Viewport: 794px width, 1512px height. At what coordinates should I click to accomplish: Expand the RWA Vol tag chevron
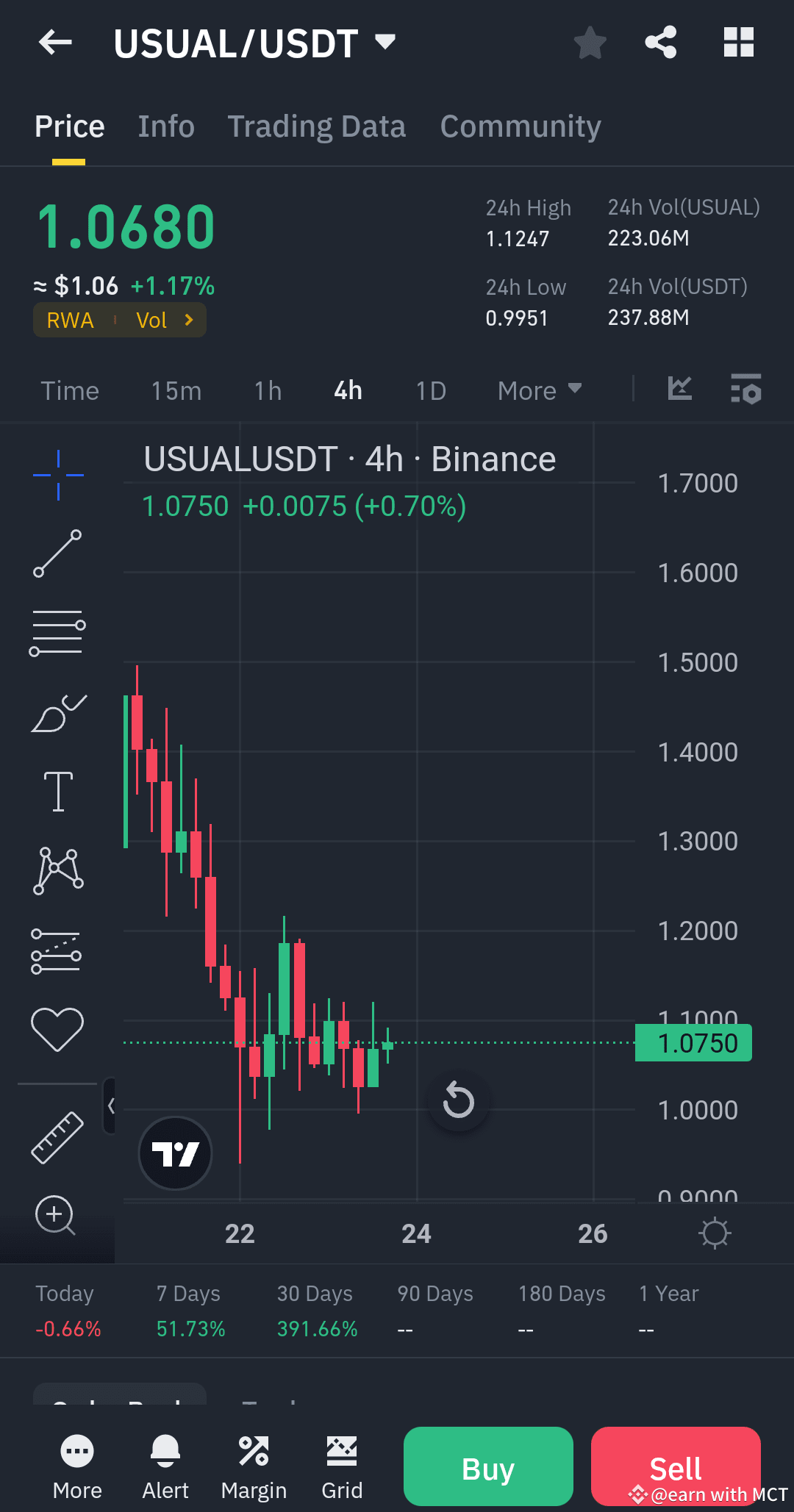click(189, 320)
